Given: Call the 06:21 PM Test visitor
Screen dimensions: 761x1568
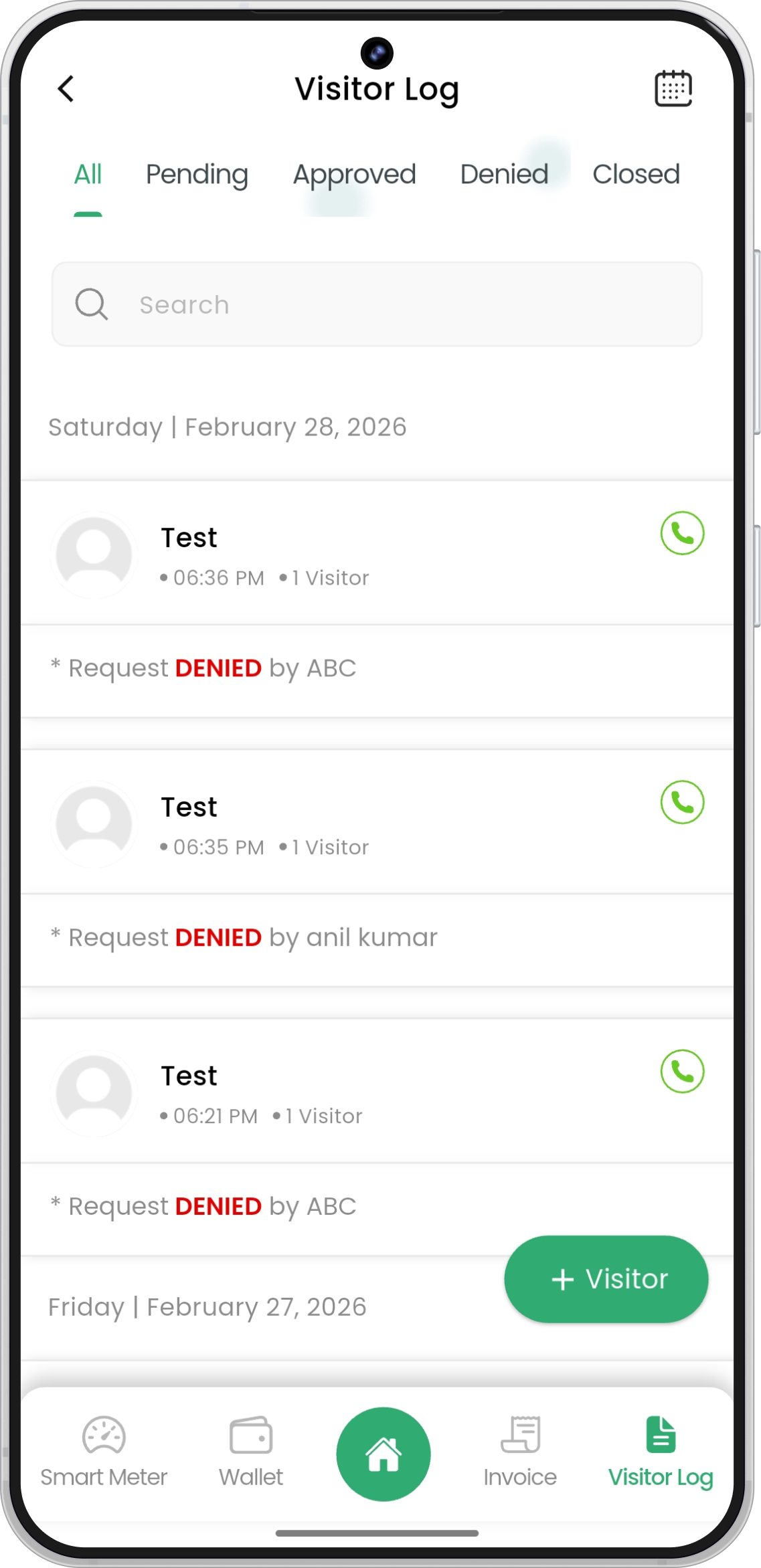Looking at the screenshot, I should pos(682,1071).
